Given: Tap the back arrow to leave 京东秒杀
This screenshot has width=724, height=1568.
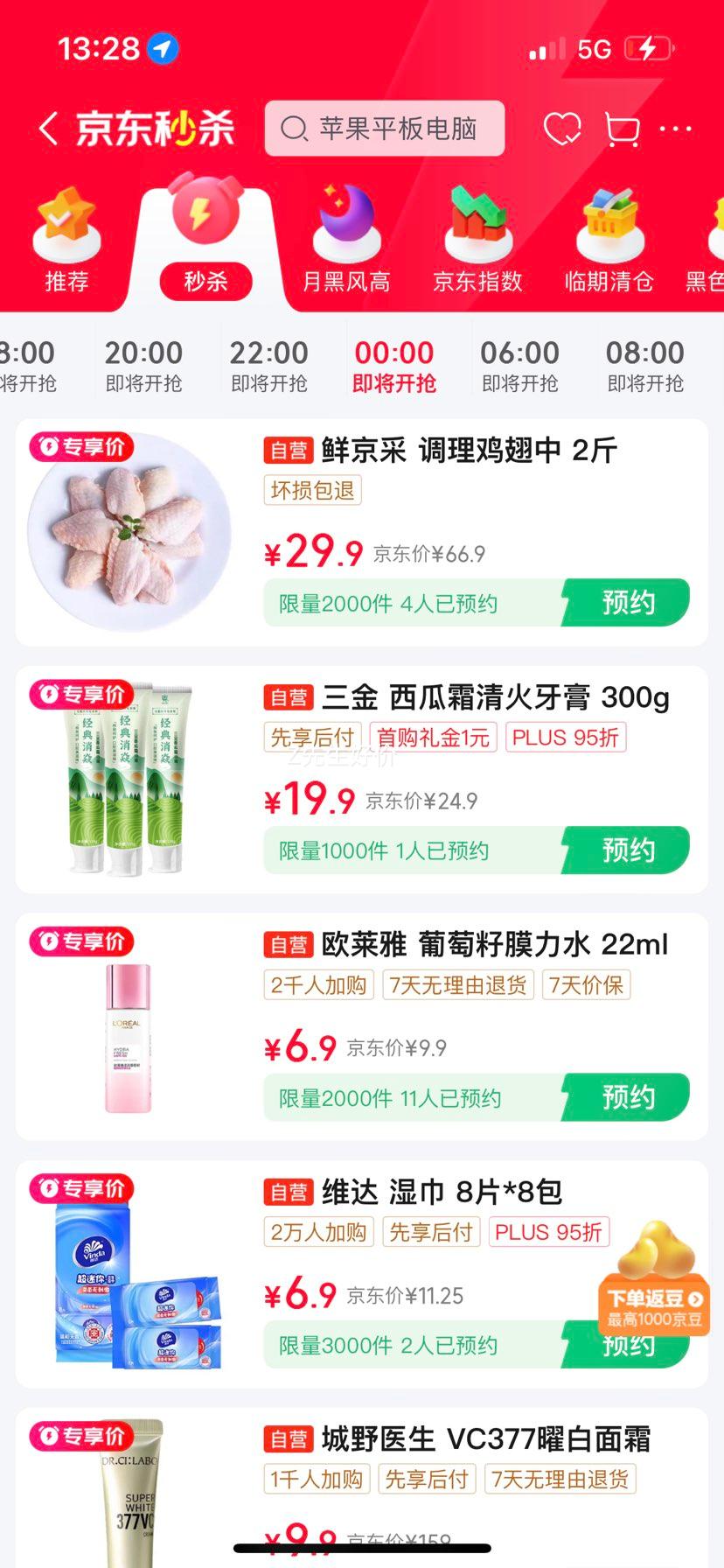Looking at the screenshot, I should (x=50, y=127).
